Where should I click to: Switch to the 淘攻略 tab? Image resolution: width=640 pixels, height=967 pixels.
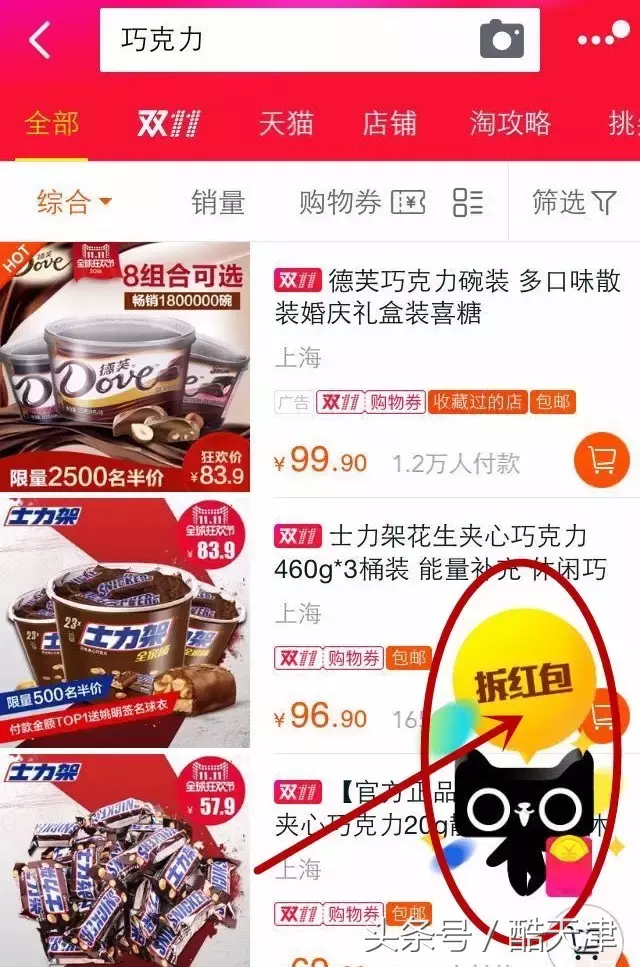tap(510, 124)
